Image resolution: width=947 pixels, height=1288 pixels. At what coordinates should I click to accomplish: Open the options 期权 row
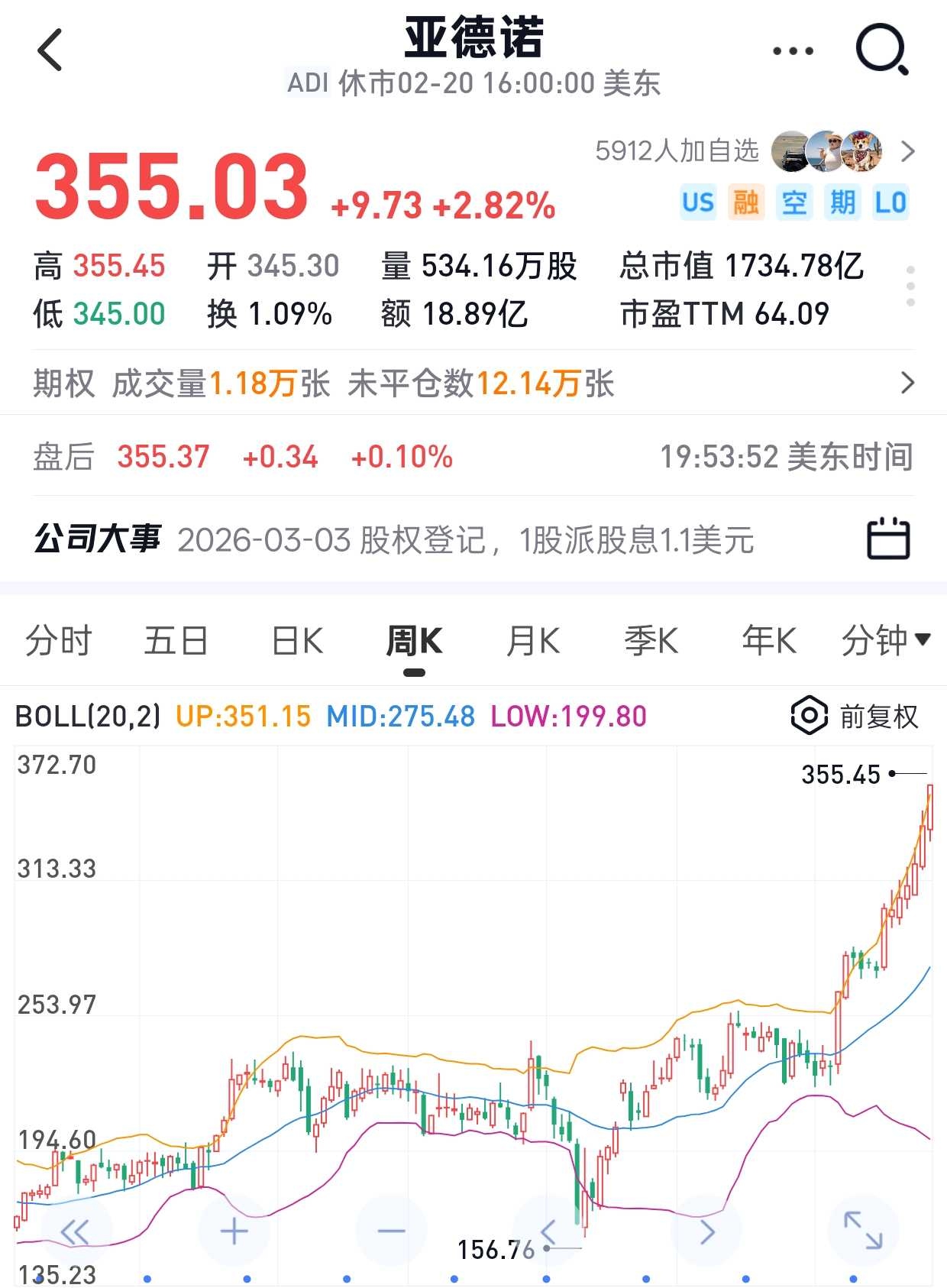(x=473, y=383)
